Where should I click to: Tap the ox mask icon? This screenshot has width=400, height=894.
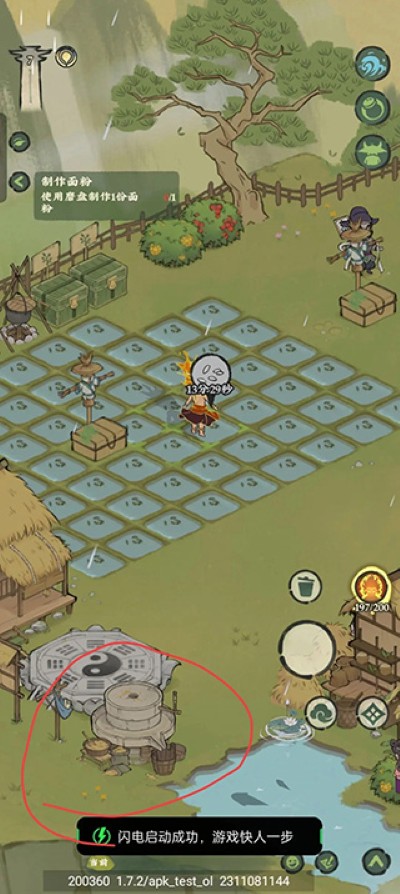click(373, 151)
